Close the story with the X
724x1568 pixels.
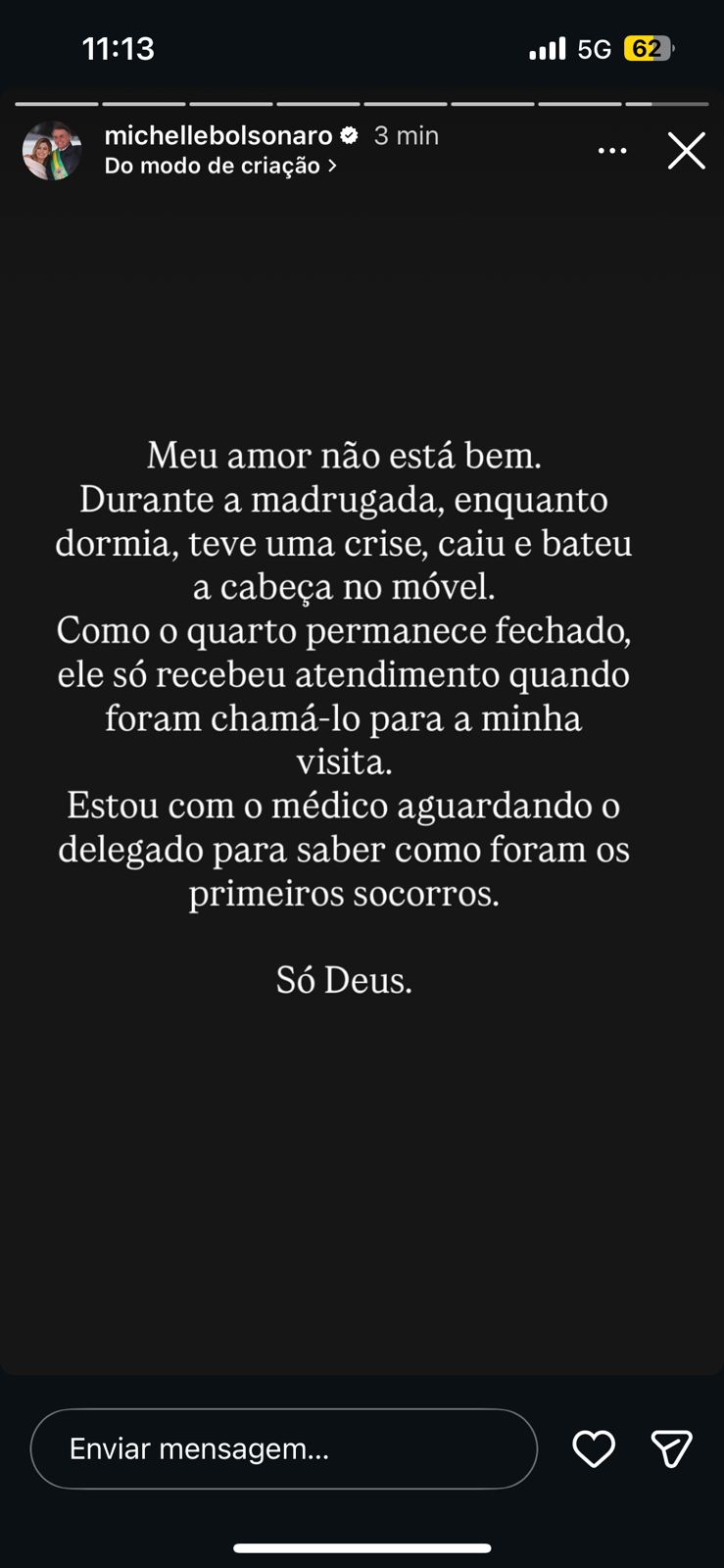686,151
